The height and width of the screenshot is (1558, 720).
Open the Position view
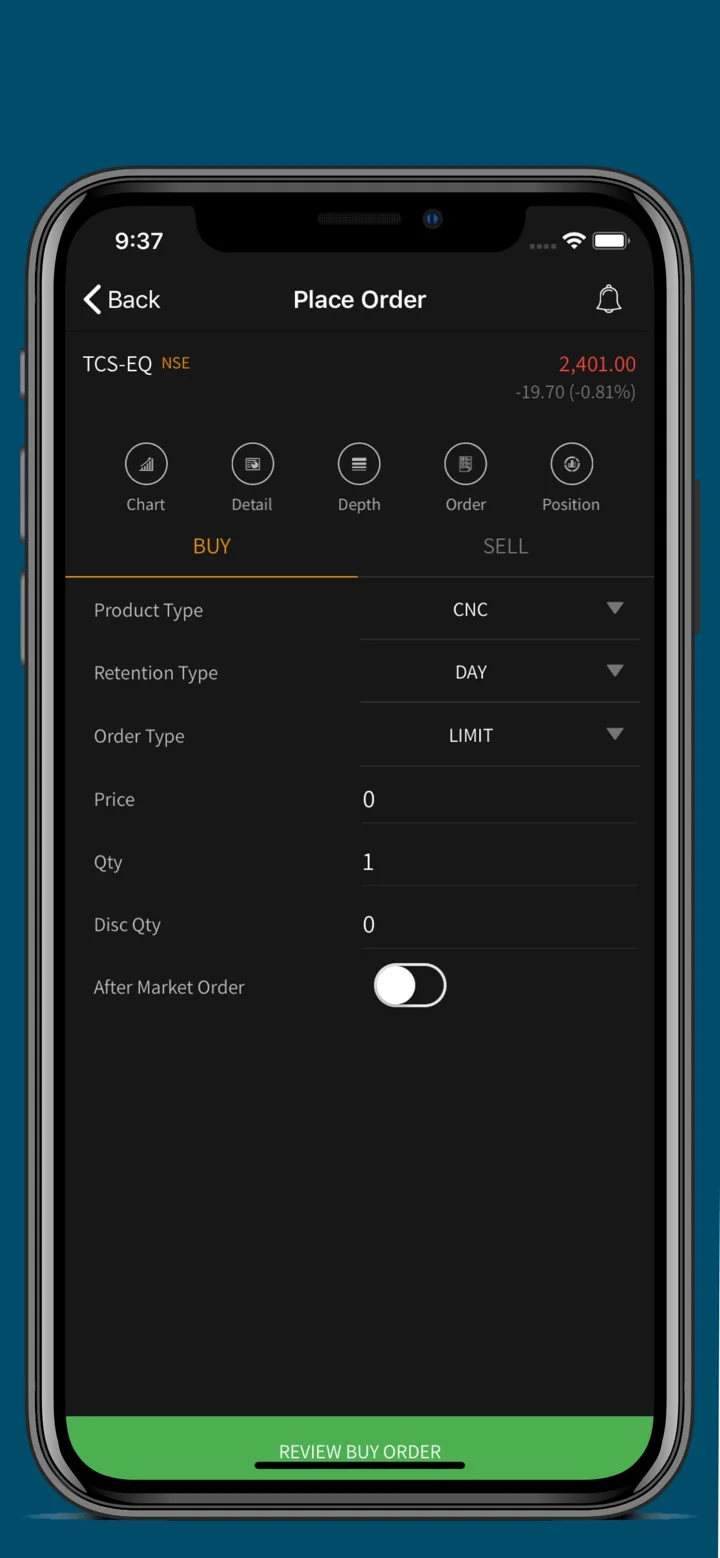571,477
